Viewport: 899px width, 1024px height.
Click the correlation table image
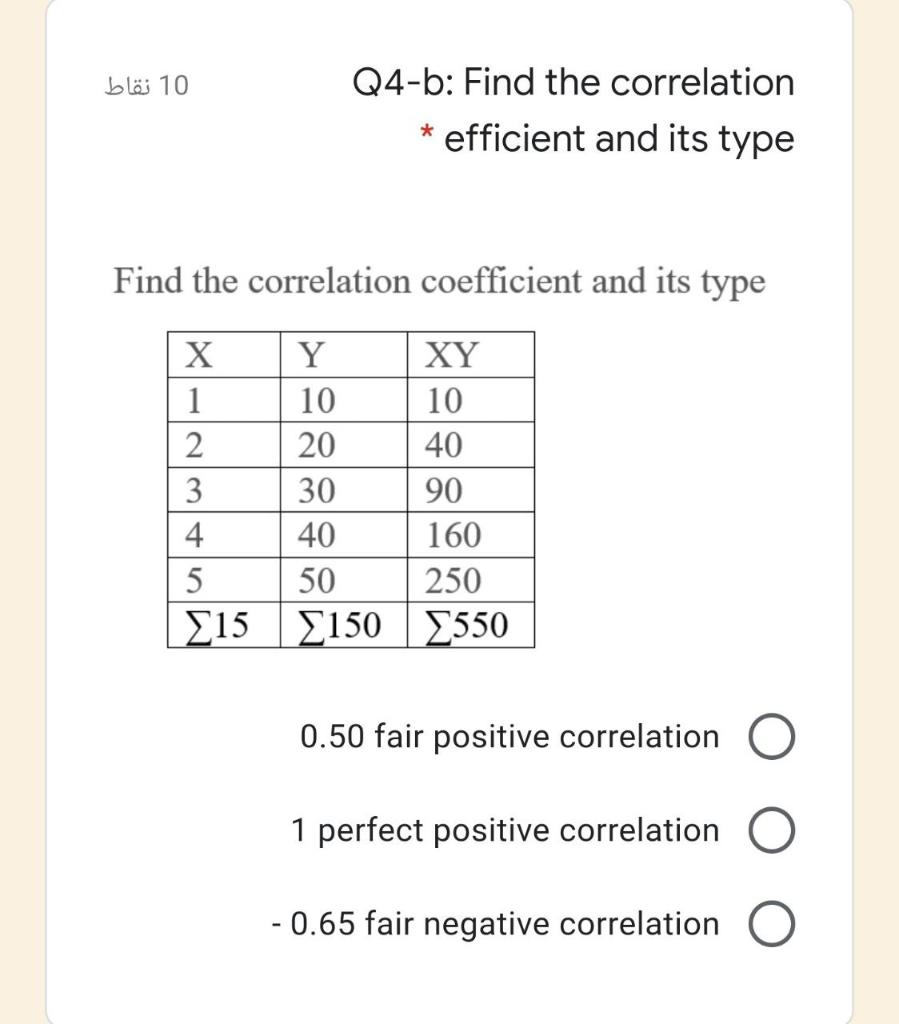tap(350, 490)
